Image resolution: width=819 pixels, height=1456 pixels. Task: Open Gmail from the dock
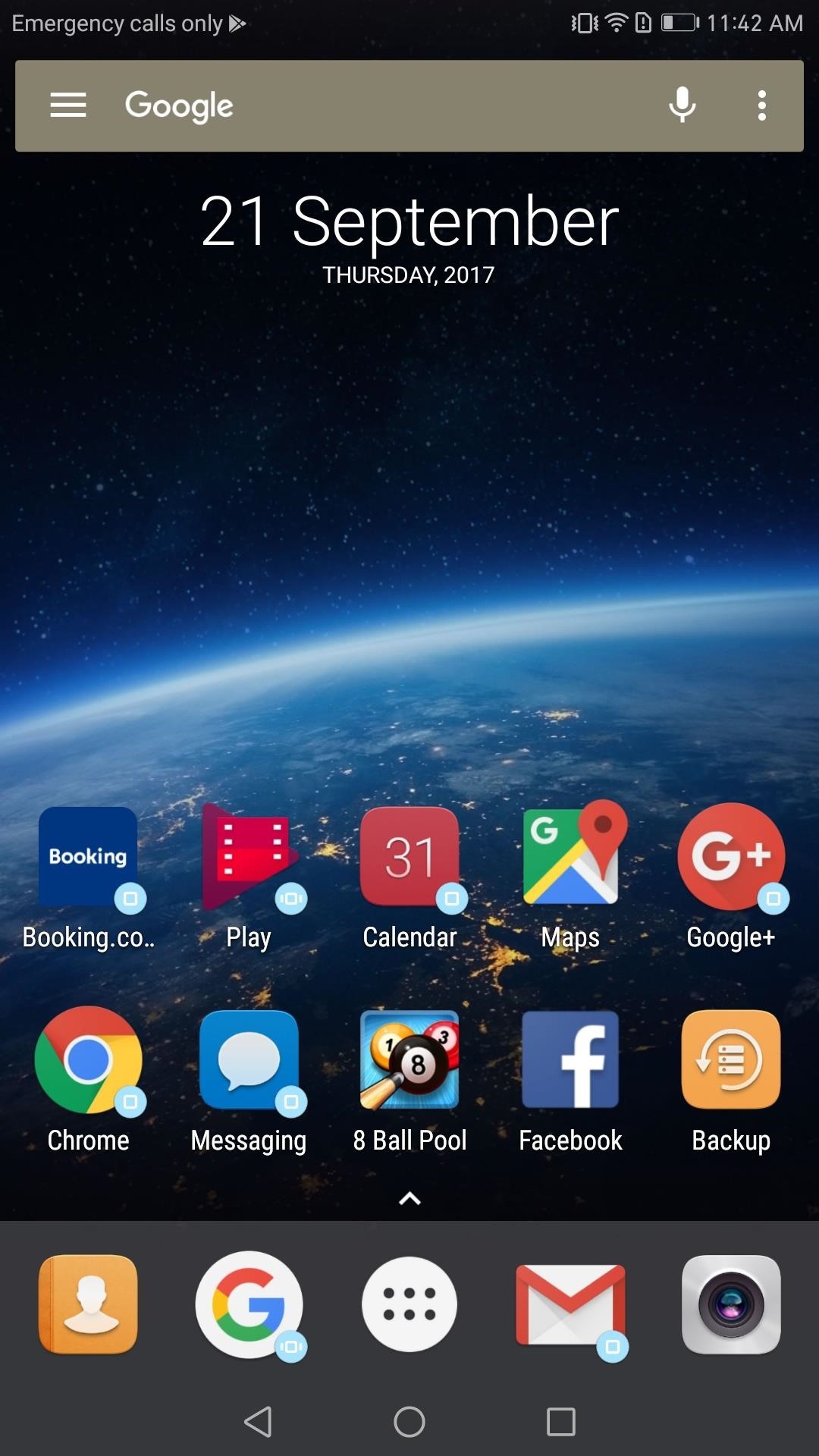point(570,1304)
